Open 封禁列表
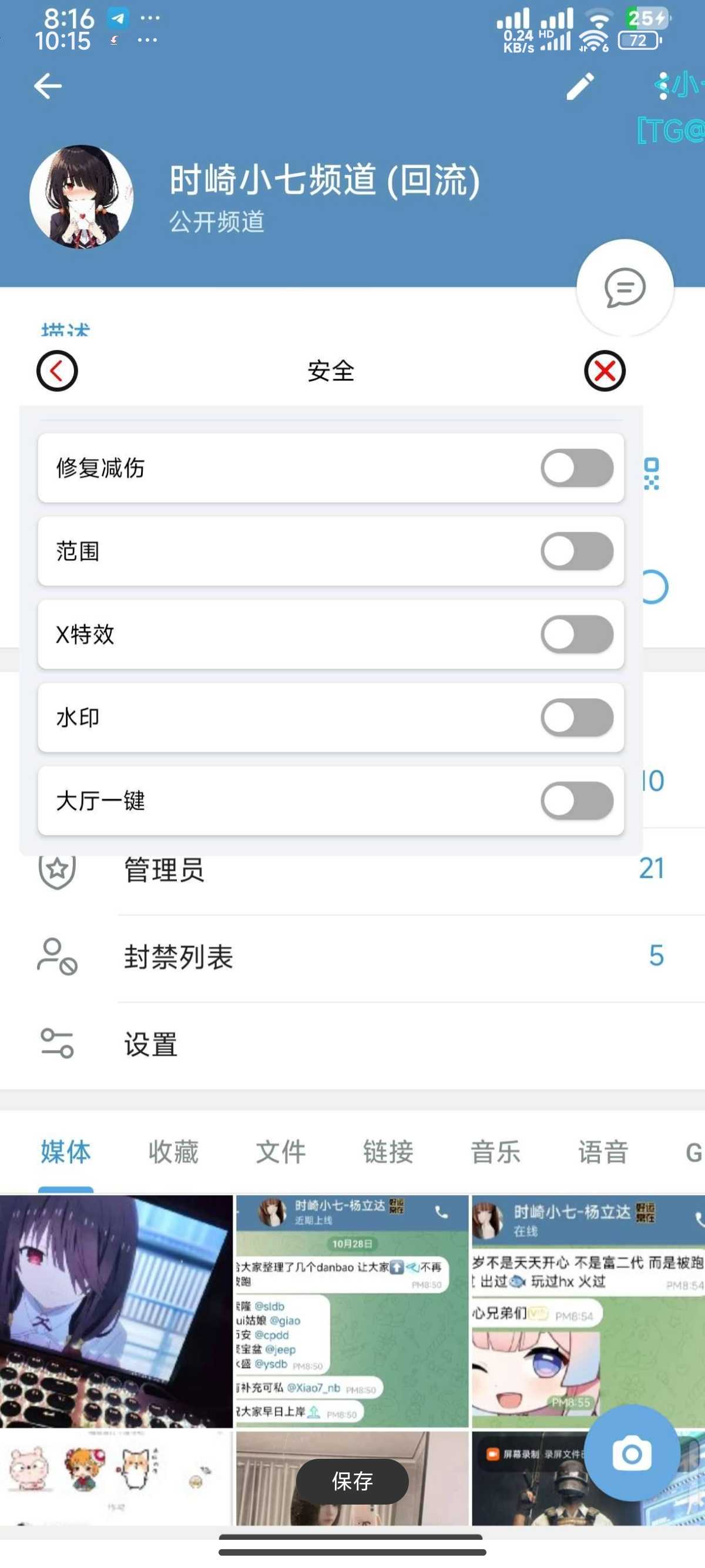The height and width of the screenshot is (1568, 705). (352, 957)
